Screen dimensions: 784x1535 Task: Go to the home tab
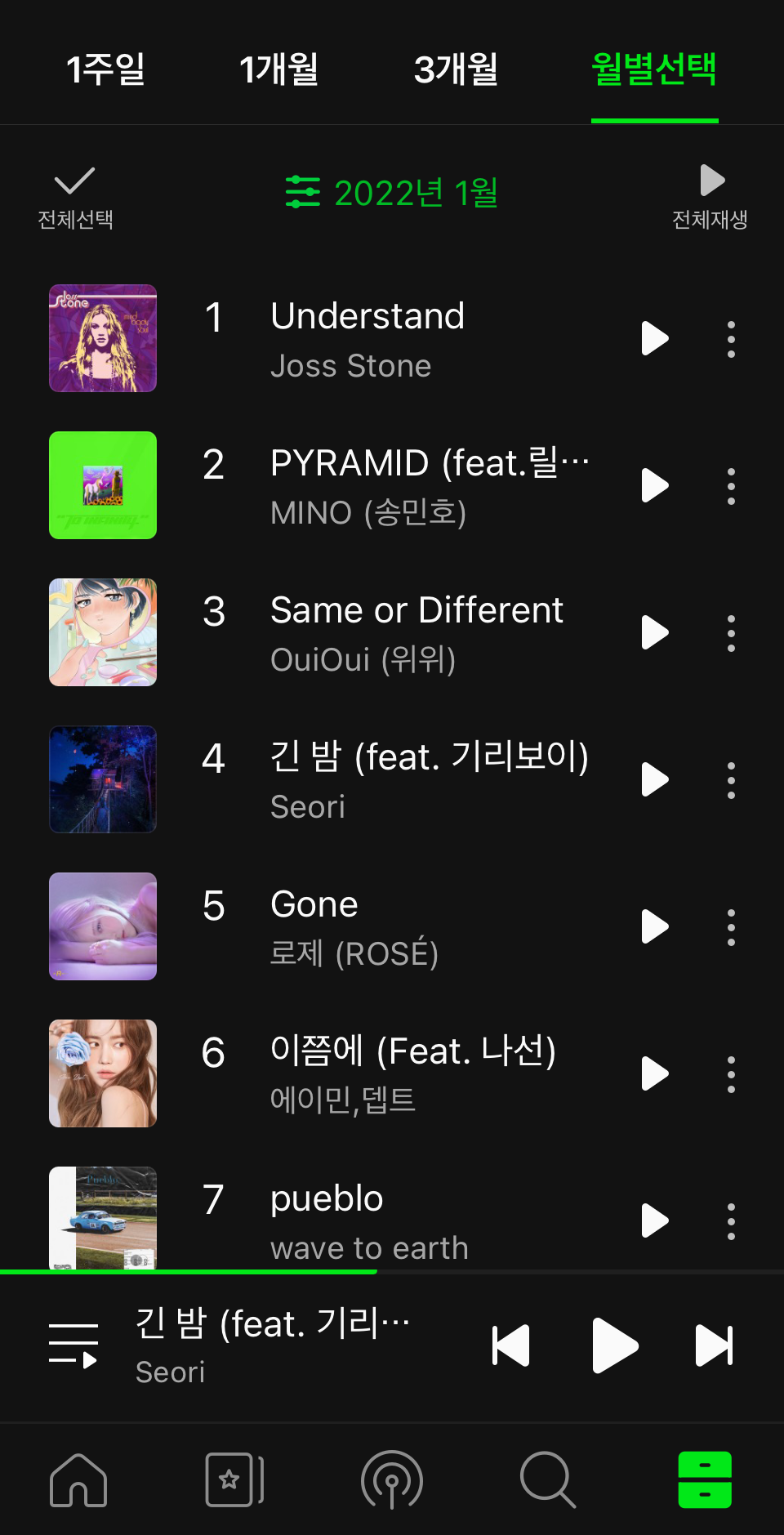click(x=78, y=1479)
